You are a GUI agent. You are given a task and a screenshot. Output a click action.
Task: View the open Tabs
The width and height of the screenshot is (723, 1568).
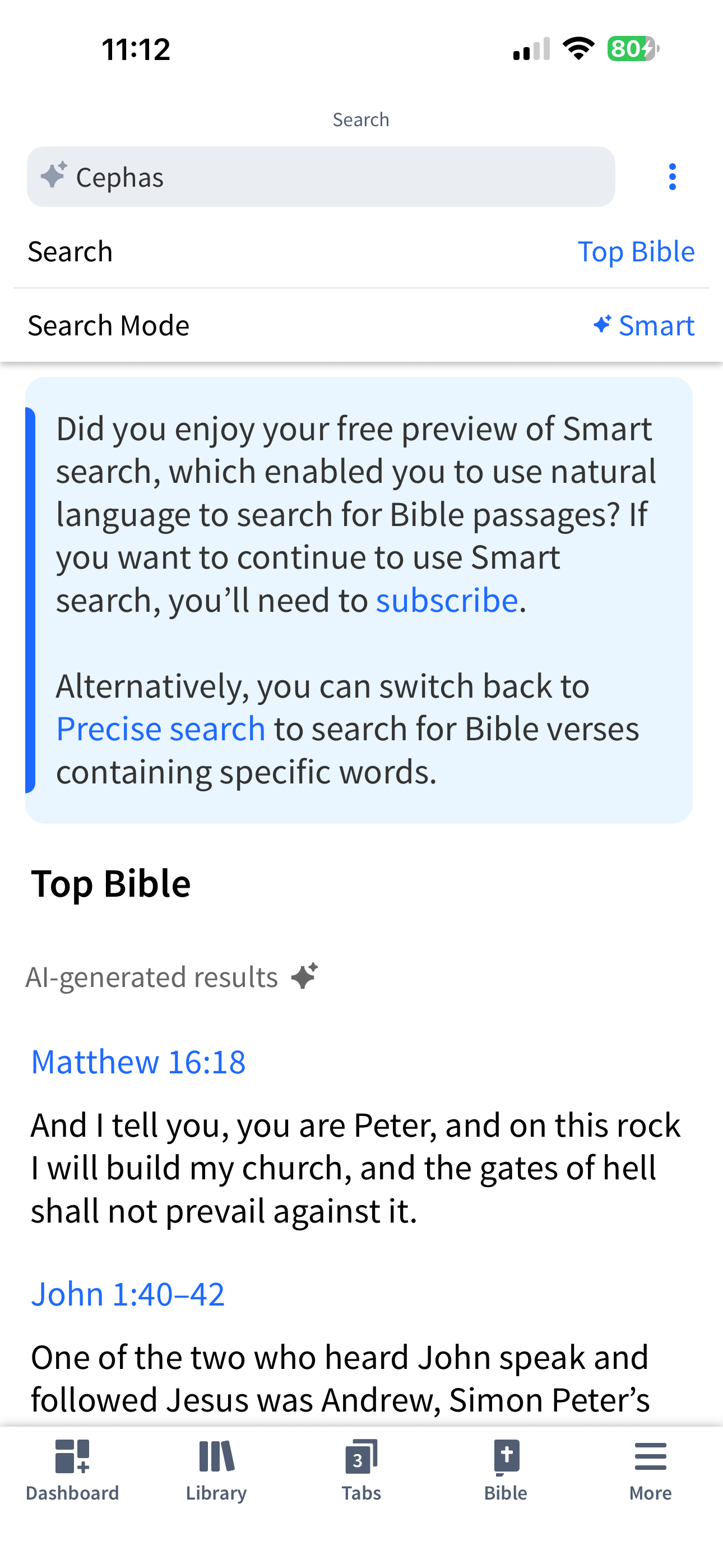(x=361, y=1469)
